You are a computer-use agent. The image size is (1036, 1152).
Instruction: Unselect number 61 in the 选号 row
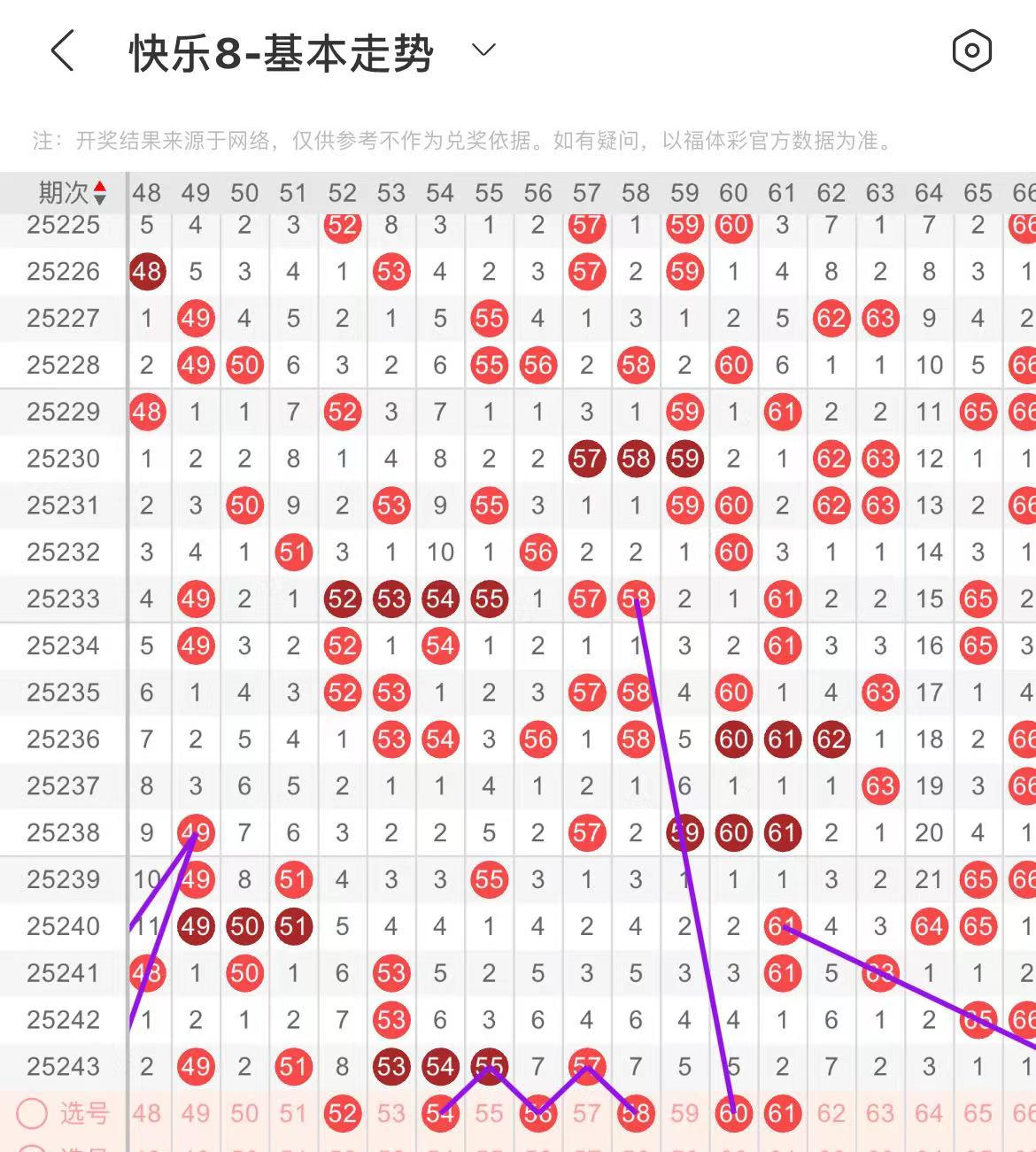tap(782, 1113)
